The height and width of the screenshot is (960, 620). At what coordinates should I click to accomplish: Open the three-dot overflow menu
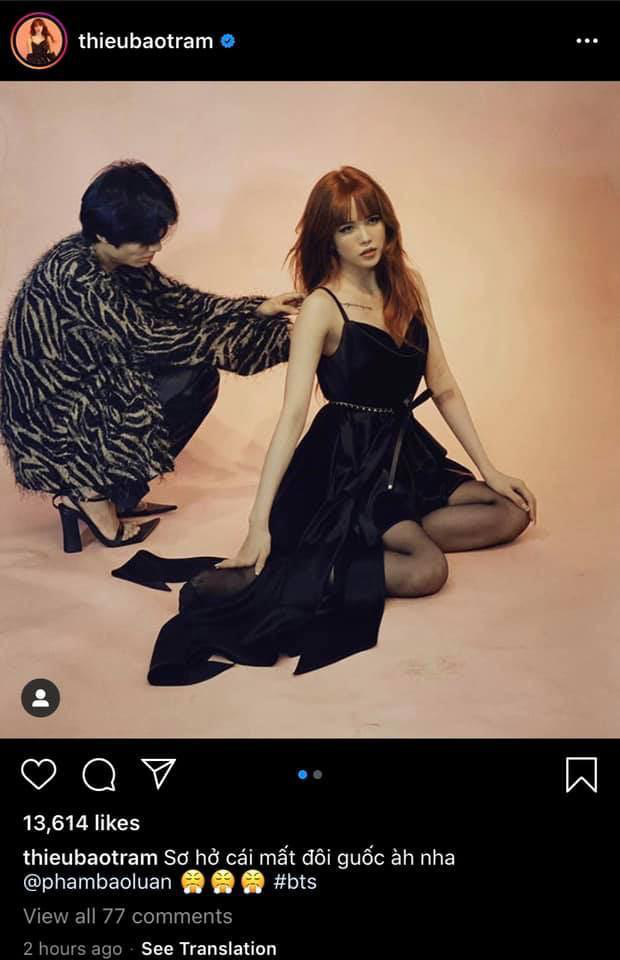tap(587, 41)
